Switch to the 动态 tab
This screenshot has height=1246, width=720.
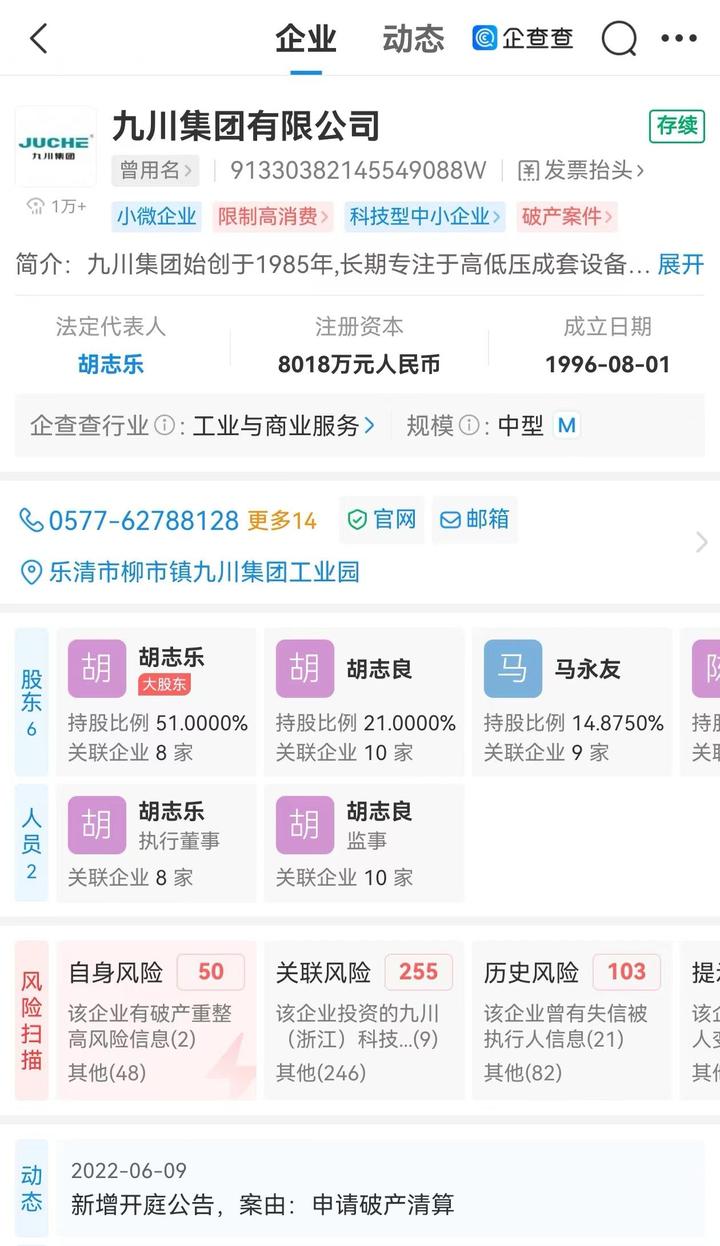[412, 39]
